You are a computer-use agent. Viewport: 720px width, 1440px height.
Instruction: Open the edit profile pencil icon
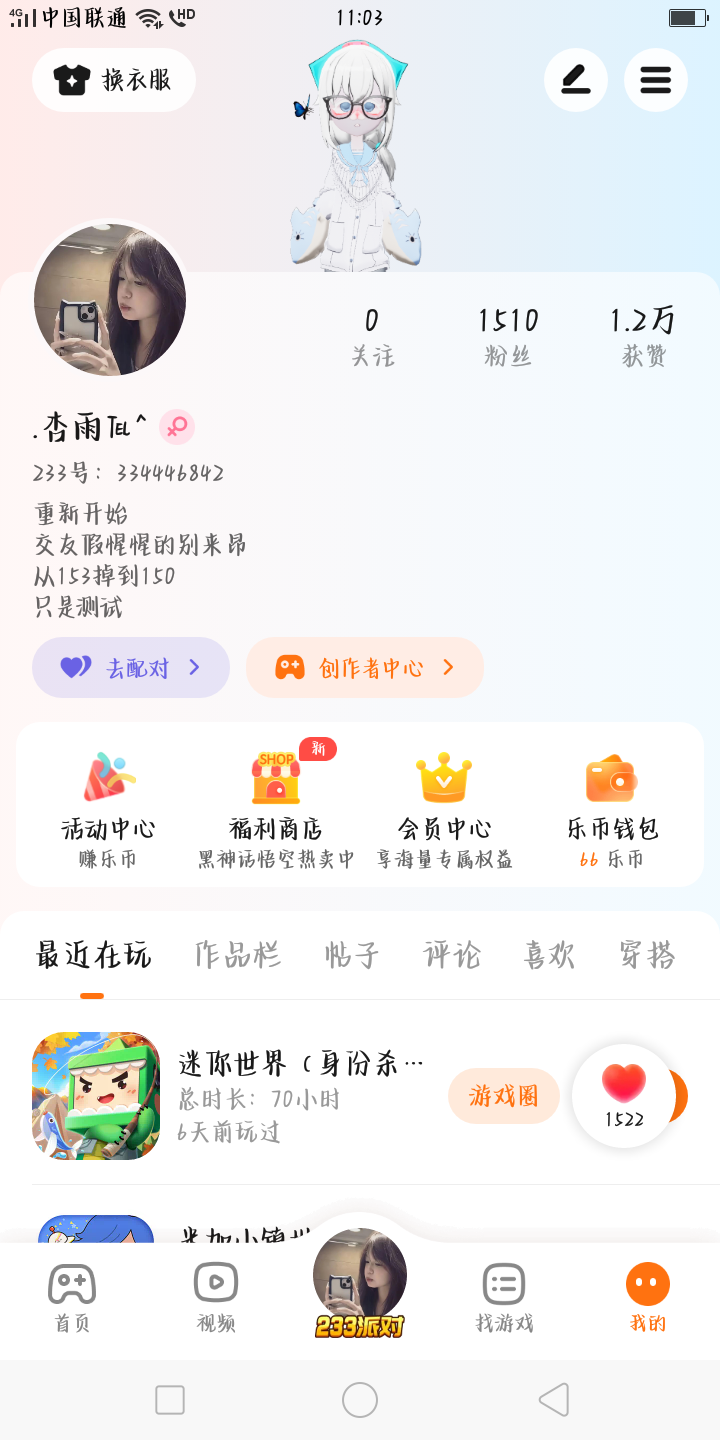[x=575, y=80]
